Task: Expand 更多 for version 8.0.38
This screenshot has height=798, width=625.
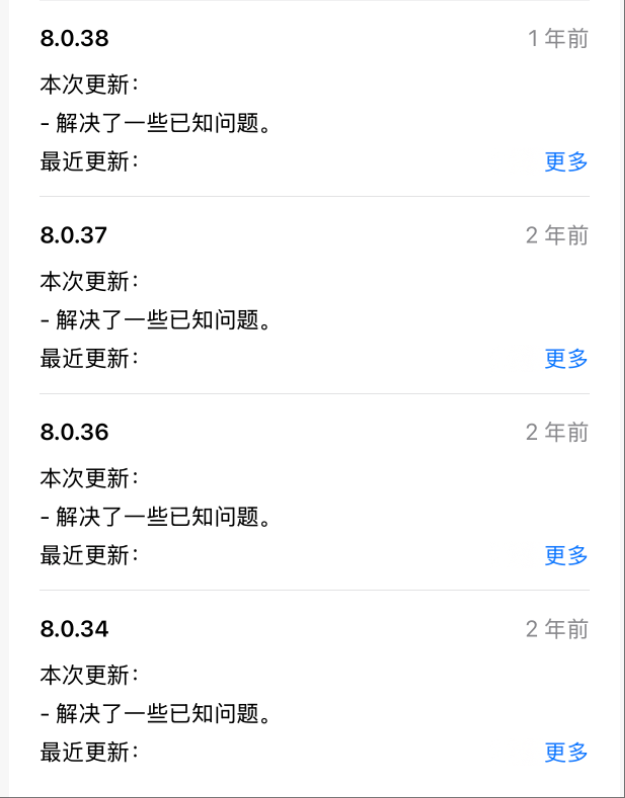Action: point(566,162)
